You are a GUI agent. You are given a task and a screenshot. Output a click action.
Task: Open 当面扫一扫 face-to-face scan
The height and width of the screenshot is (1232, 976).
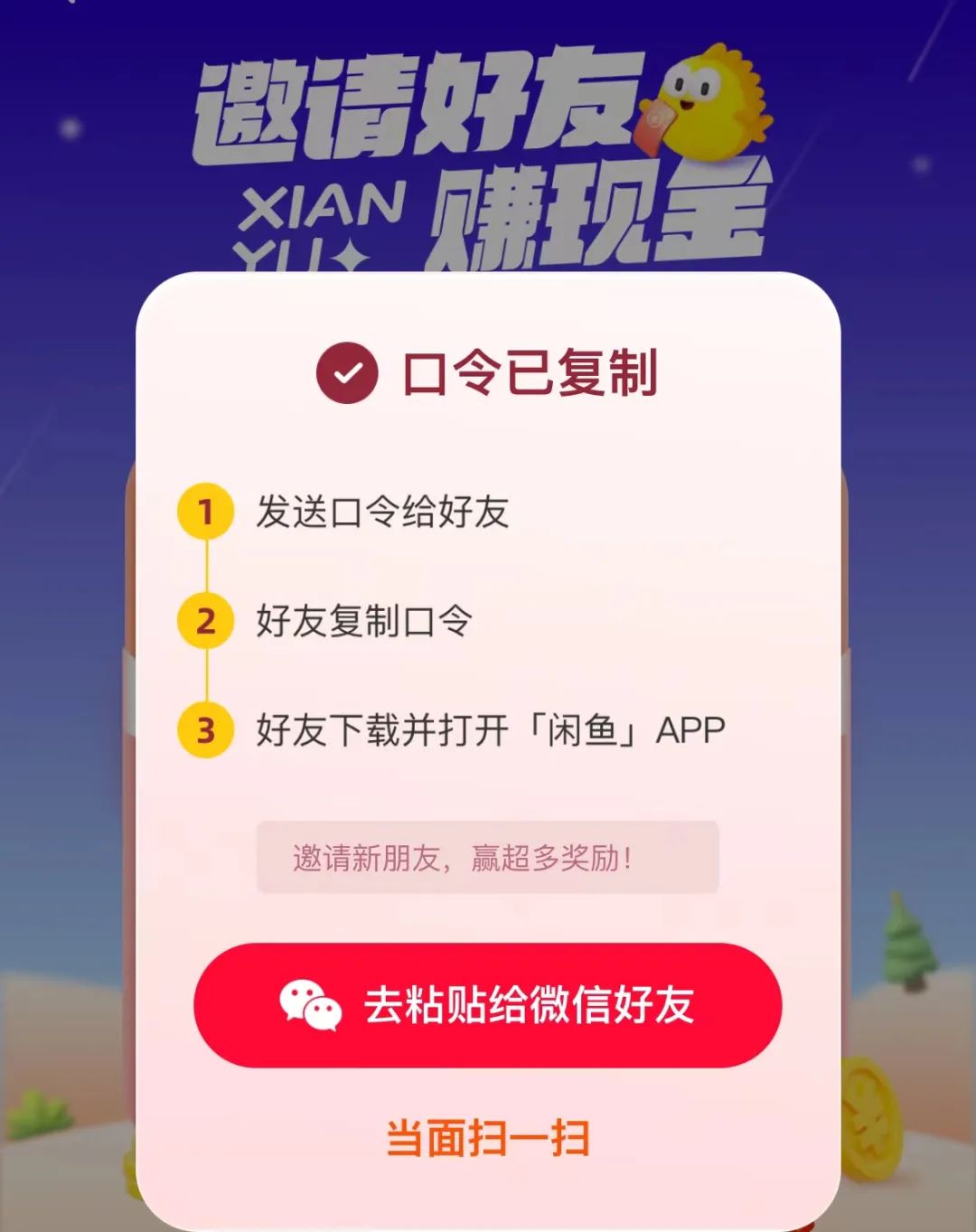487,1138
